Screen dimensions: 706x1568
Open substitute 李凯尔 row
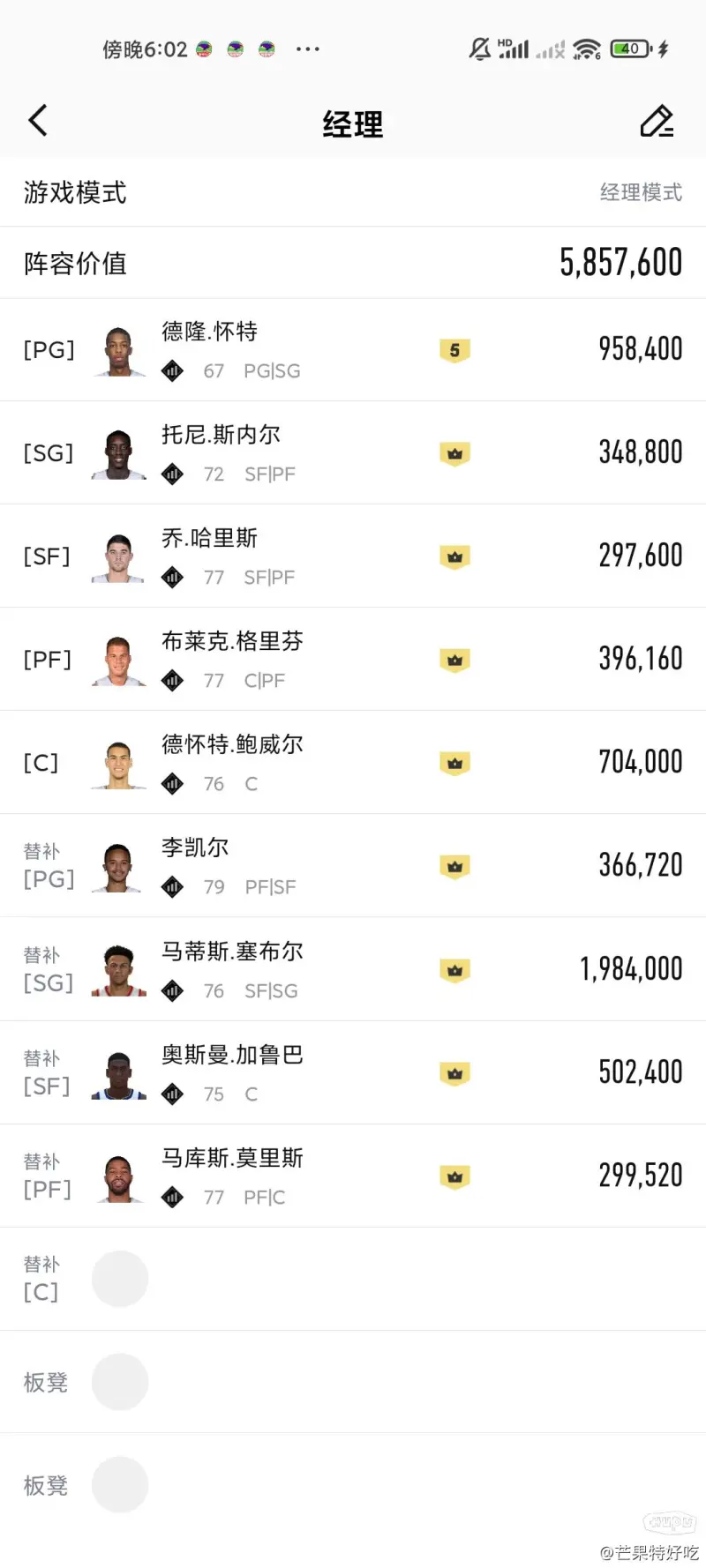(353, 866)
